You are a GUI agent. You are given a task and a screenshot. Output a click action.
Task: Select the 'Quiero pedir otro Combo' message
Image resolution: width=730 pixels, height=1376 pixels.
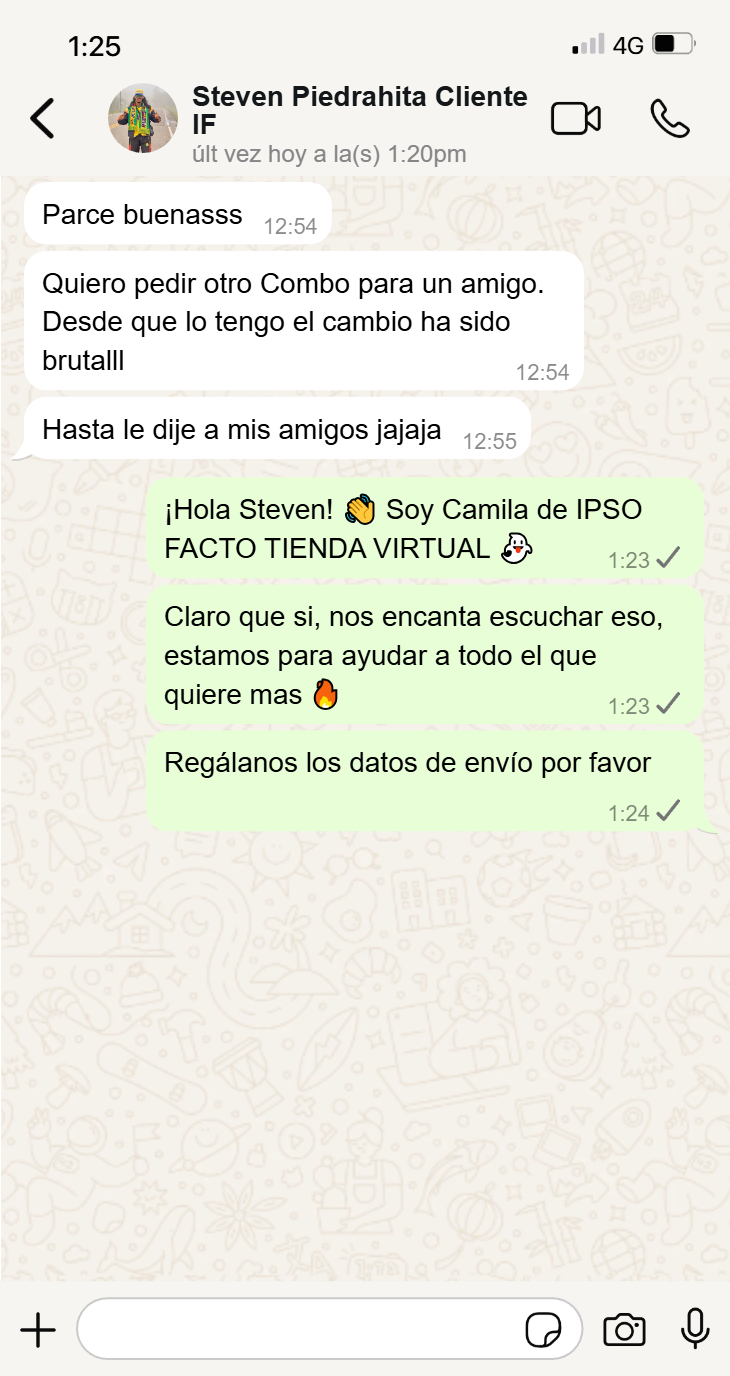tap(300, 320)
